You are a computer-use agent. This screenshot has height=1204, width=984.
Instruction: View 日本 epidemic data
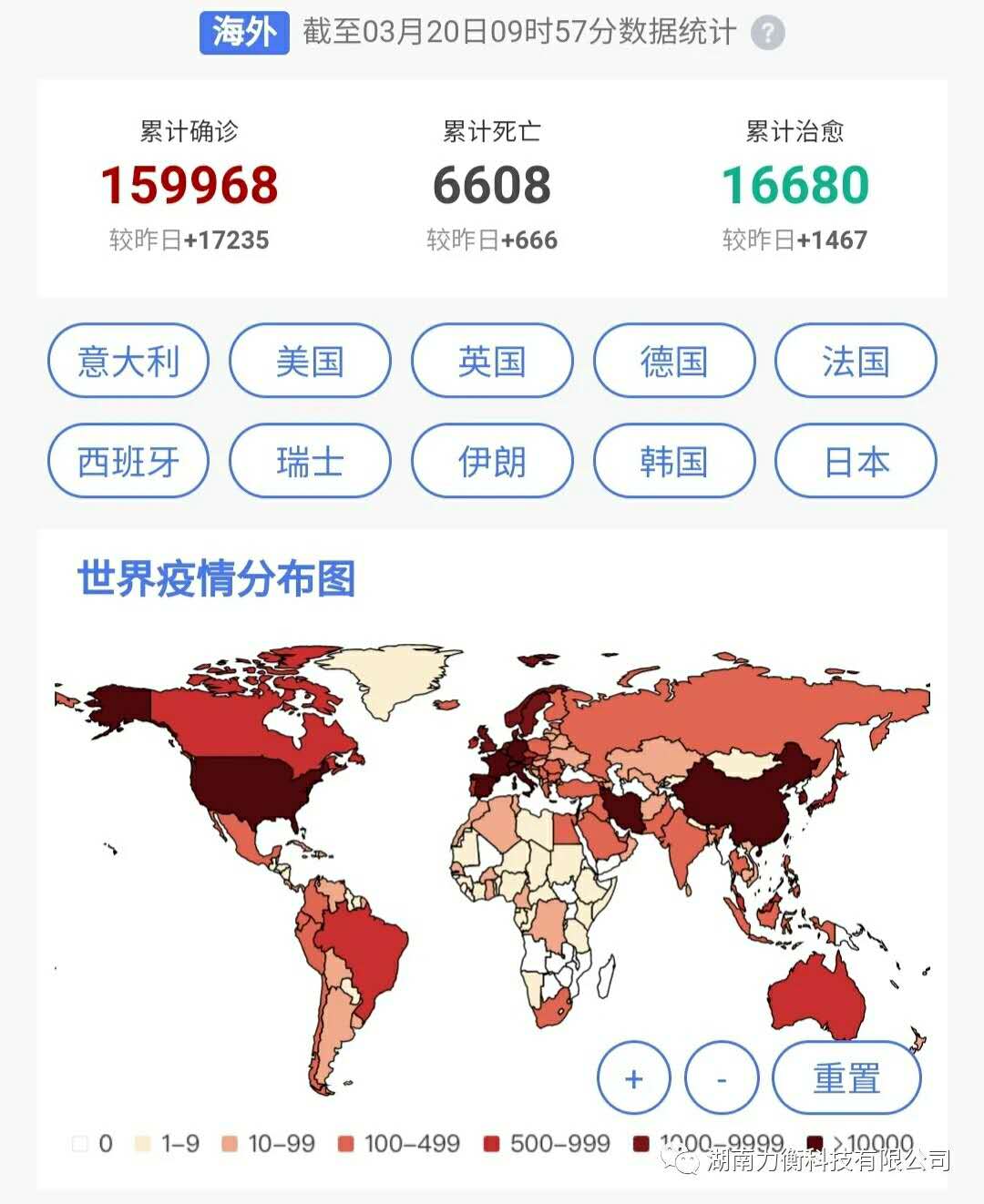pyautogui.click(x=856, y=461)
